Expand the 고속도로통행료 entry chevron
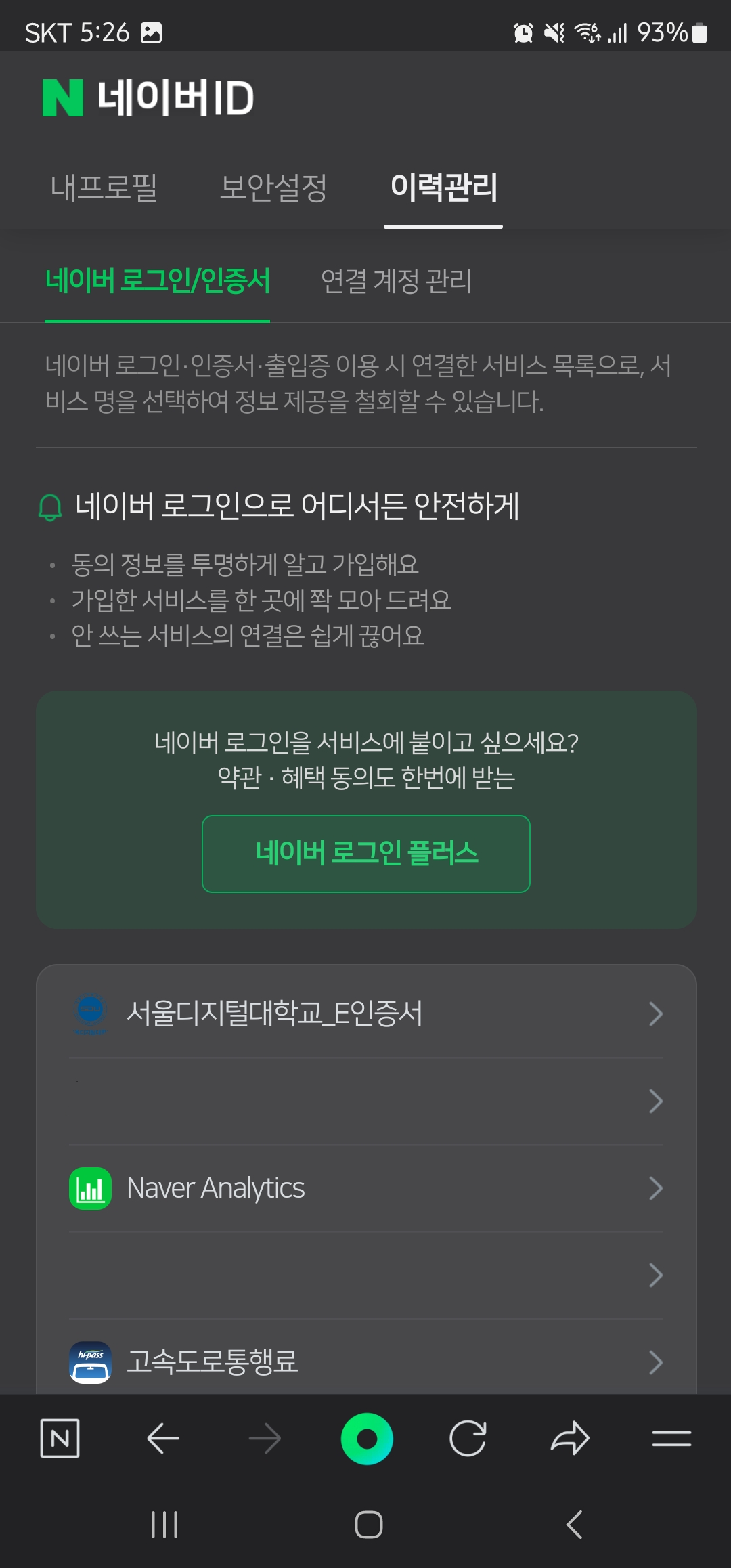Image resolution: width=731 pixels, height=1568 pixels. [x=654, y=1362]
